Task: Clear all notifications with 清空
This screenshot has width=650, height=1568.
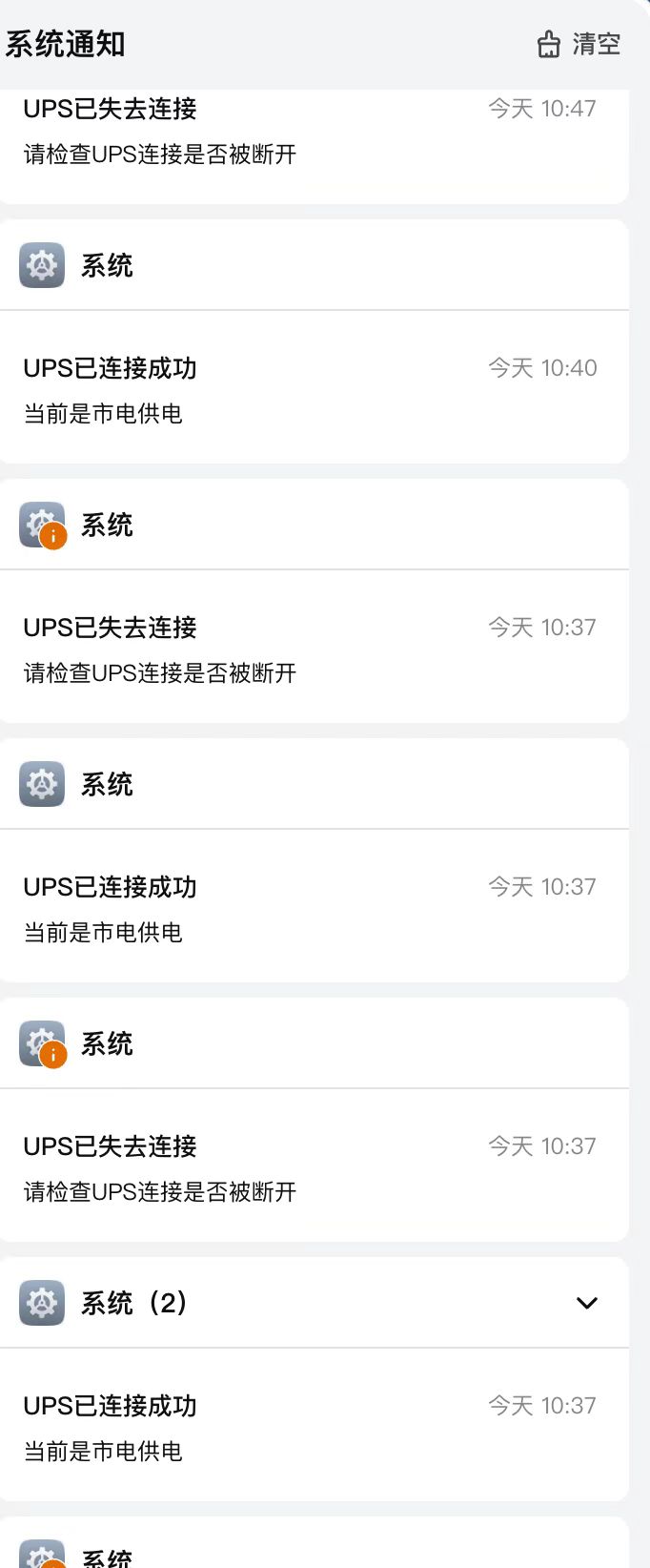Action: coord(579,44)
